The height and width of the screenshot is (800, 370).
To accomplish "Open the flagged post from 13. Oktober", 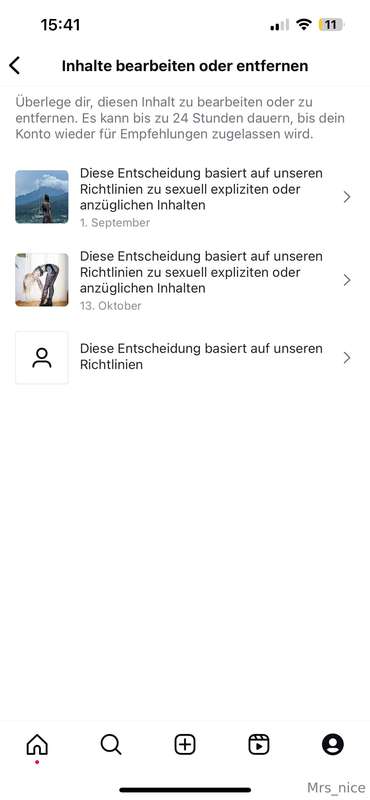I will [x=185, y=280].
